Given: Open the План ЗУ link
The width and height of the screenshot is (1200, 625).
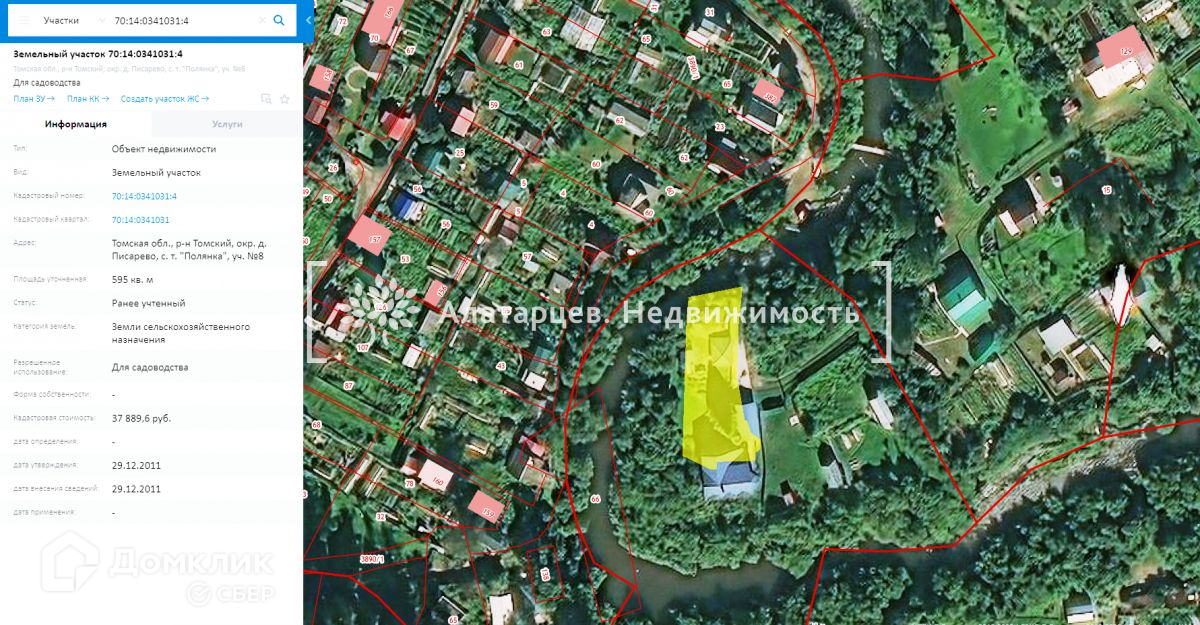Looking at the screenshot, I should [34, 99].
